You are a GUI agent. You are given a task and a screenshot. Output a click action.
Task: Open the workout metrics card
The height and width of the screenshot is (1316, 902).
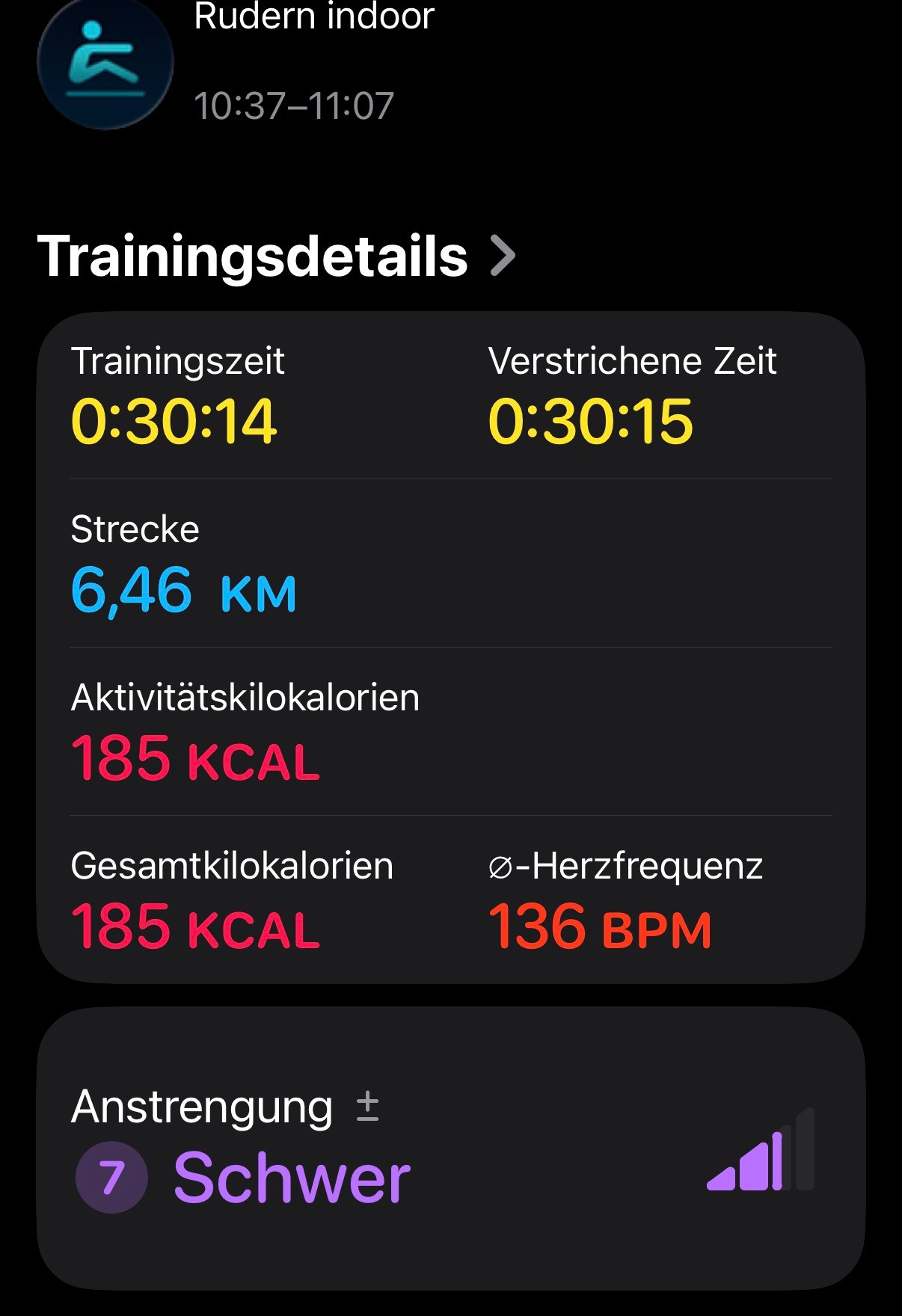450,647
